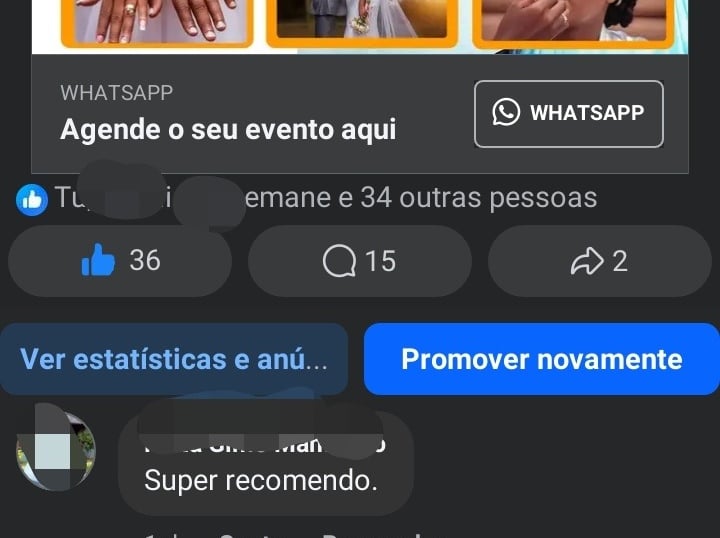
Task: Open the "Agende o seu evento aqui" link card
Action: click(x=229, y=129)
